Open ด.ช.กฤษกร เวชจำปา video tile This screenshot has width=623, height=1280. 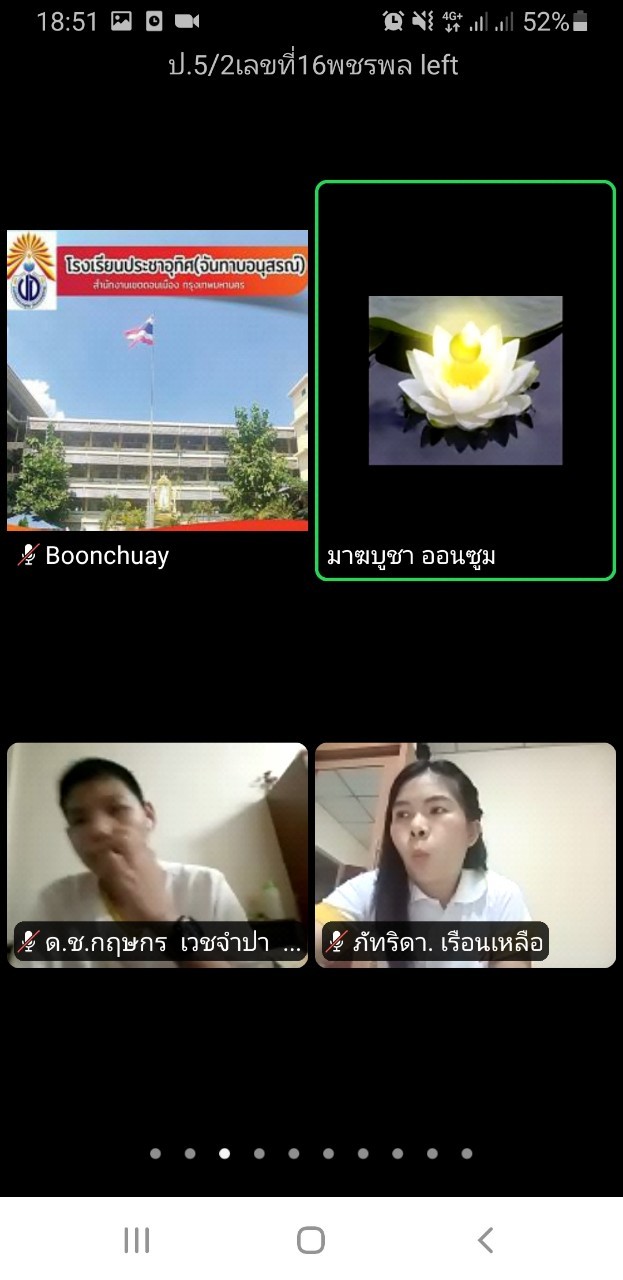(157, 855)
